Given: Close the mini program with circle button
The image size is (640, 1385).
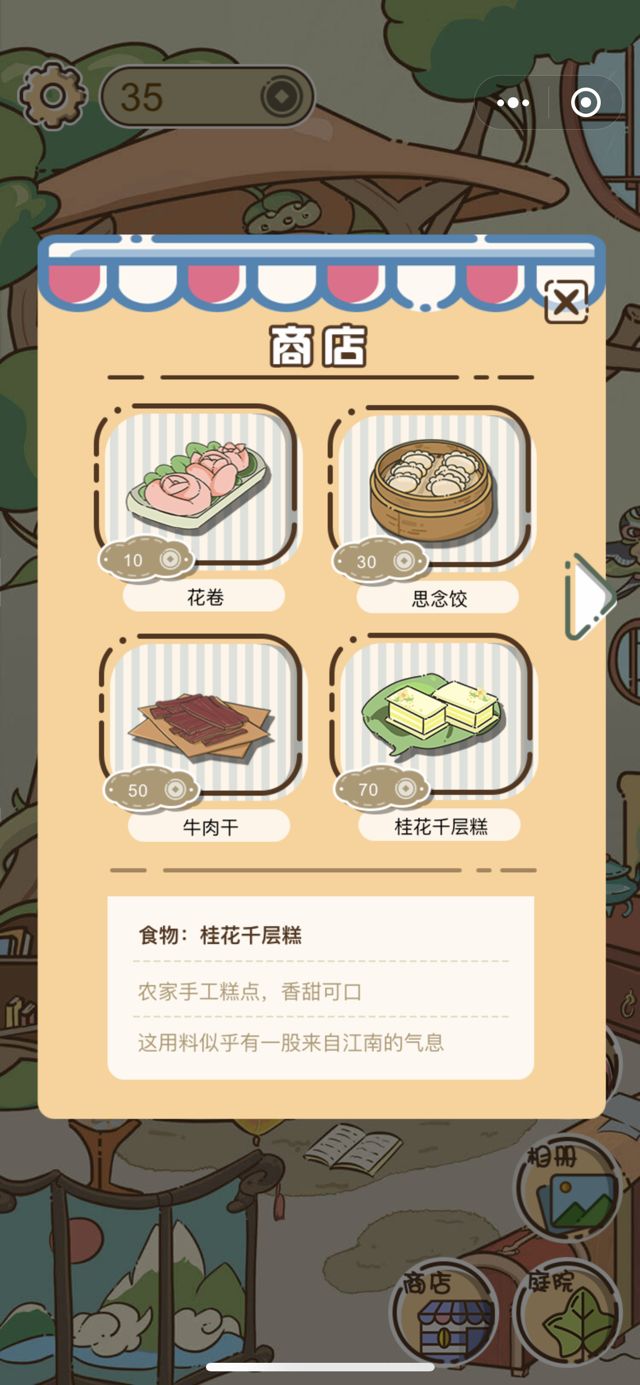Looking at the screenshot, I should point(585,102).
